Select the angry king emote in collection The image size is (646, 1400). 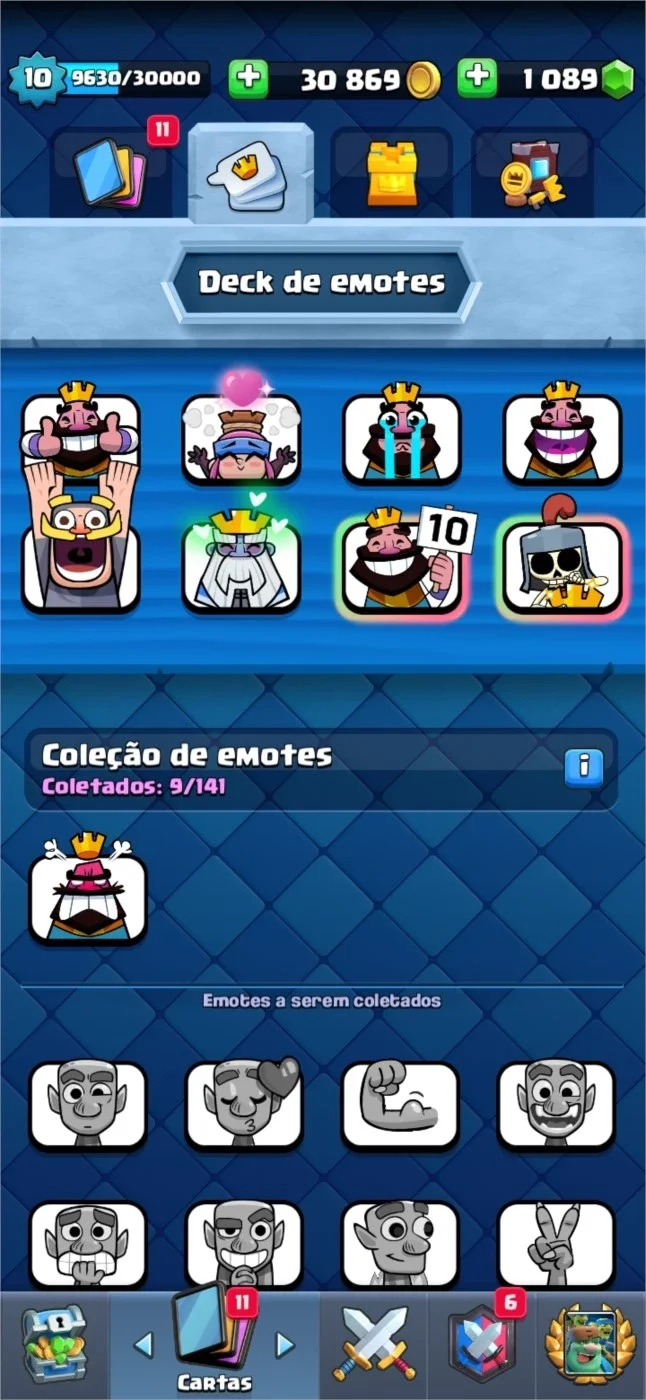88,889
